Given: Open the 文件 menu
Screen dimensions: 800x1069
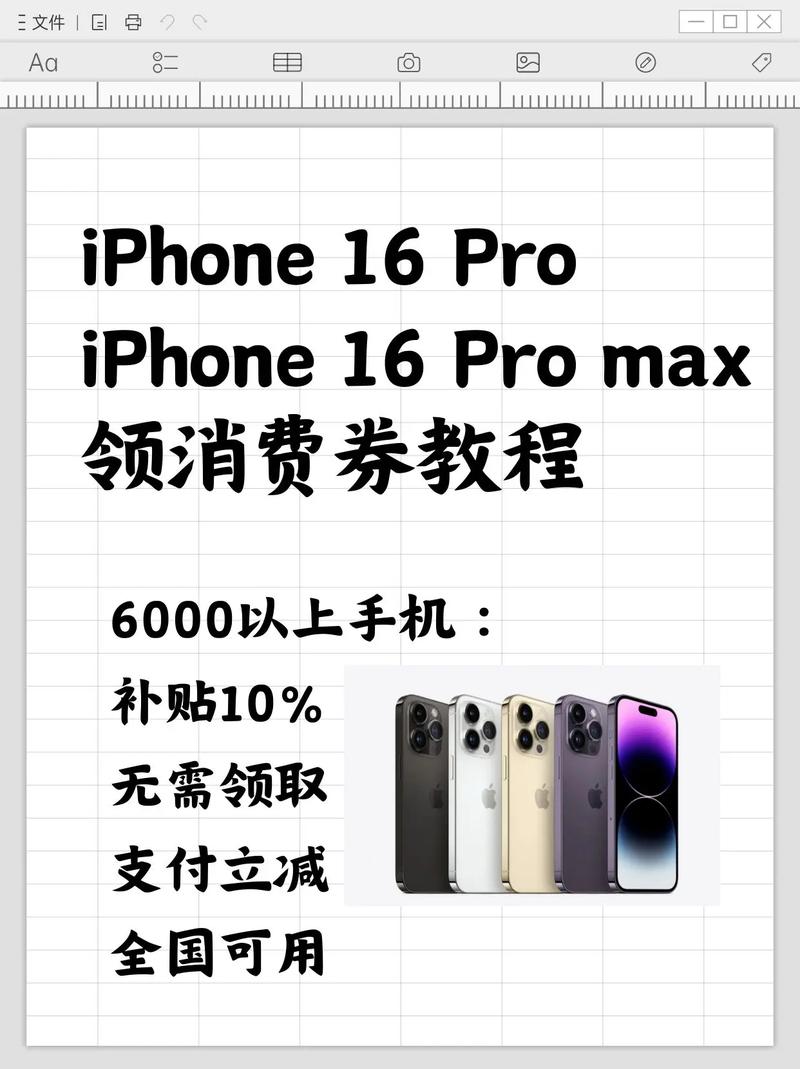Looking at the screenshot, I should pos(47,20).
